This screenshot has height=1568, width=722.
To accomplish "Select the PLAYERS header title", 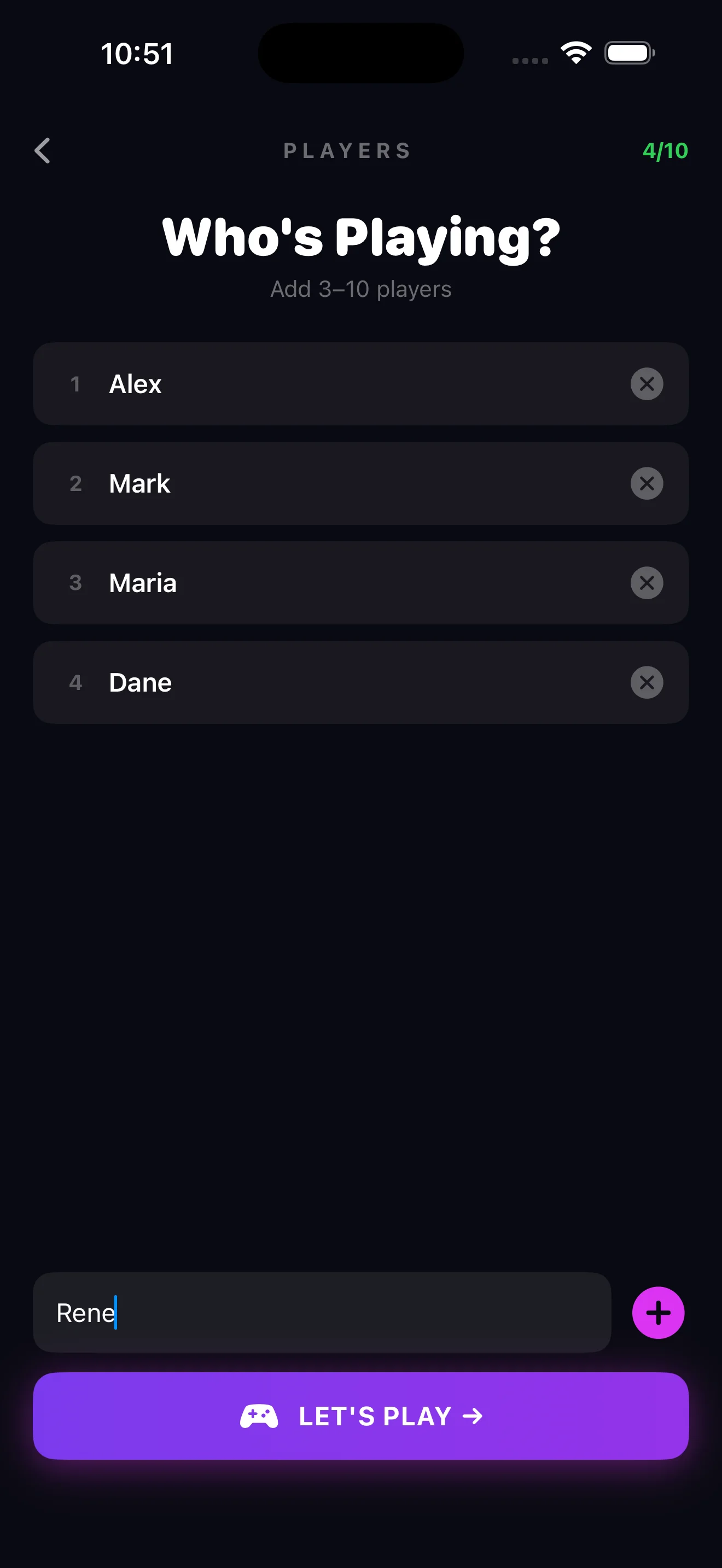I will click(347, 150).
